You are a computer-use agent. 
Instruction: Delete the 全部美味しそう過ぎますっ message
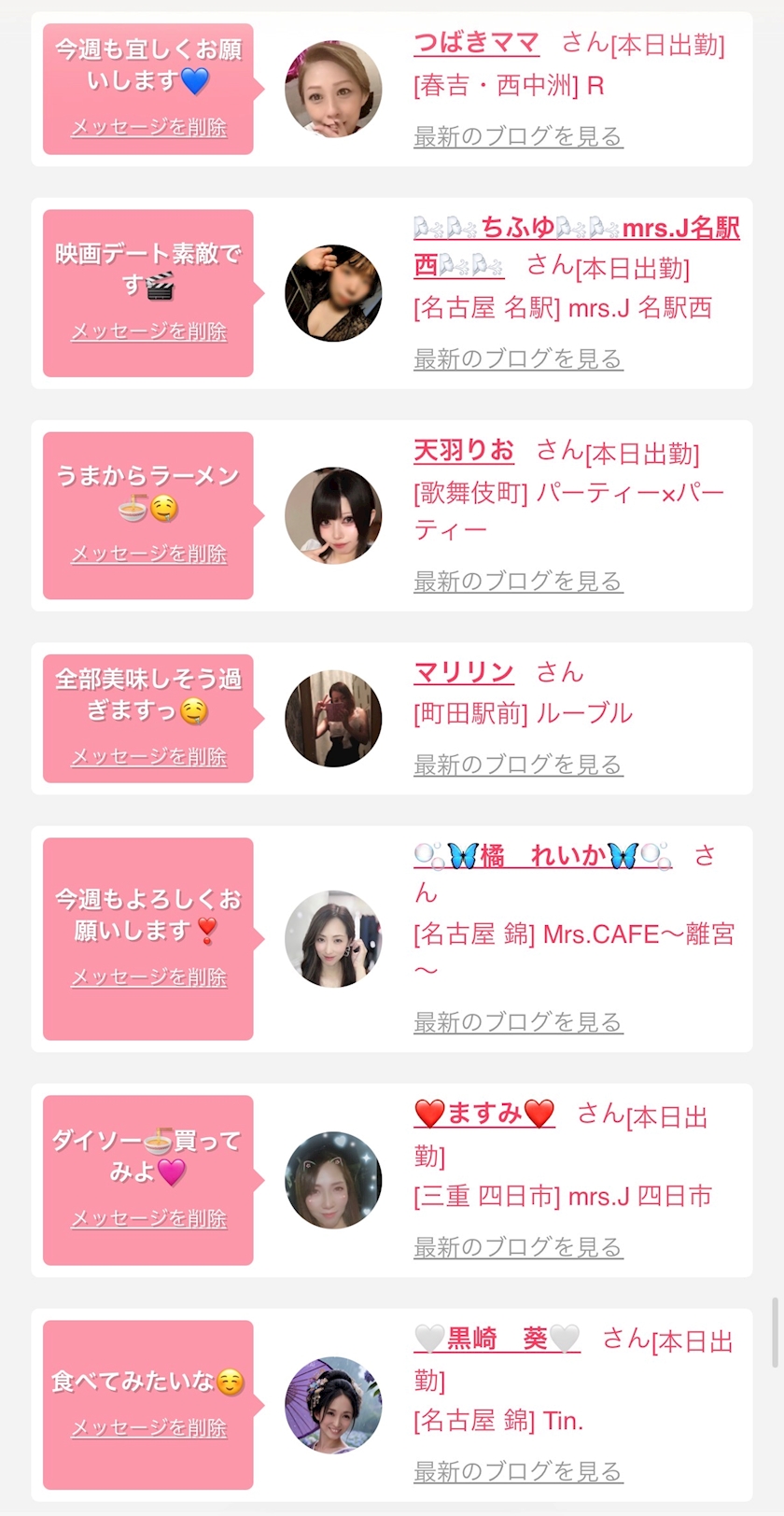(148, 757)
